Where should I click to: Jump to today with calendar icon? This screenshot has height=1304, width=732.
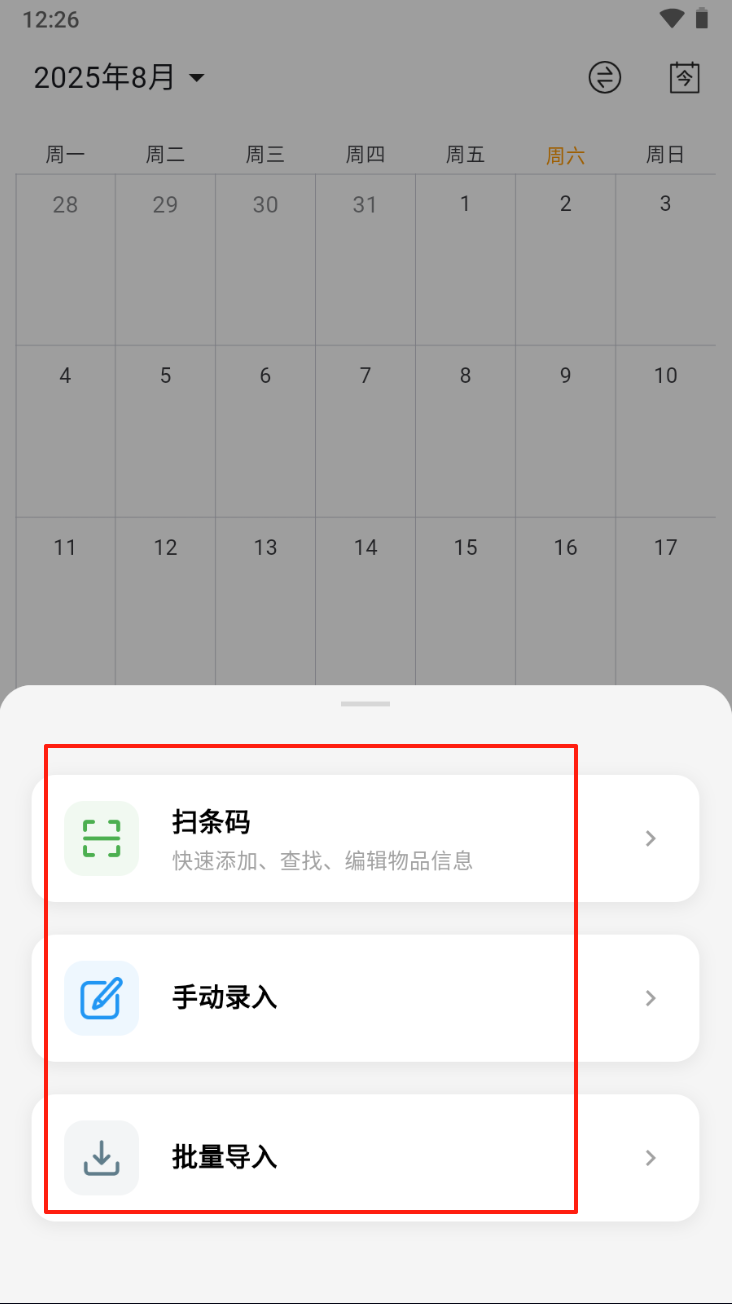coord(684,78)
